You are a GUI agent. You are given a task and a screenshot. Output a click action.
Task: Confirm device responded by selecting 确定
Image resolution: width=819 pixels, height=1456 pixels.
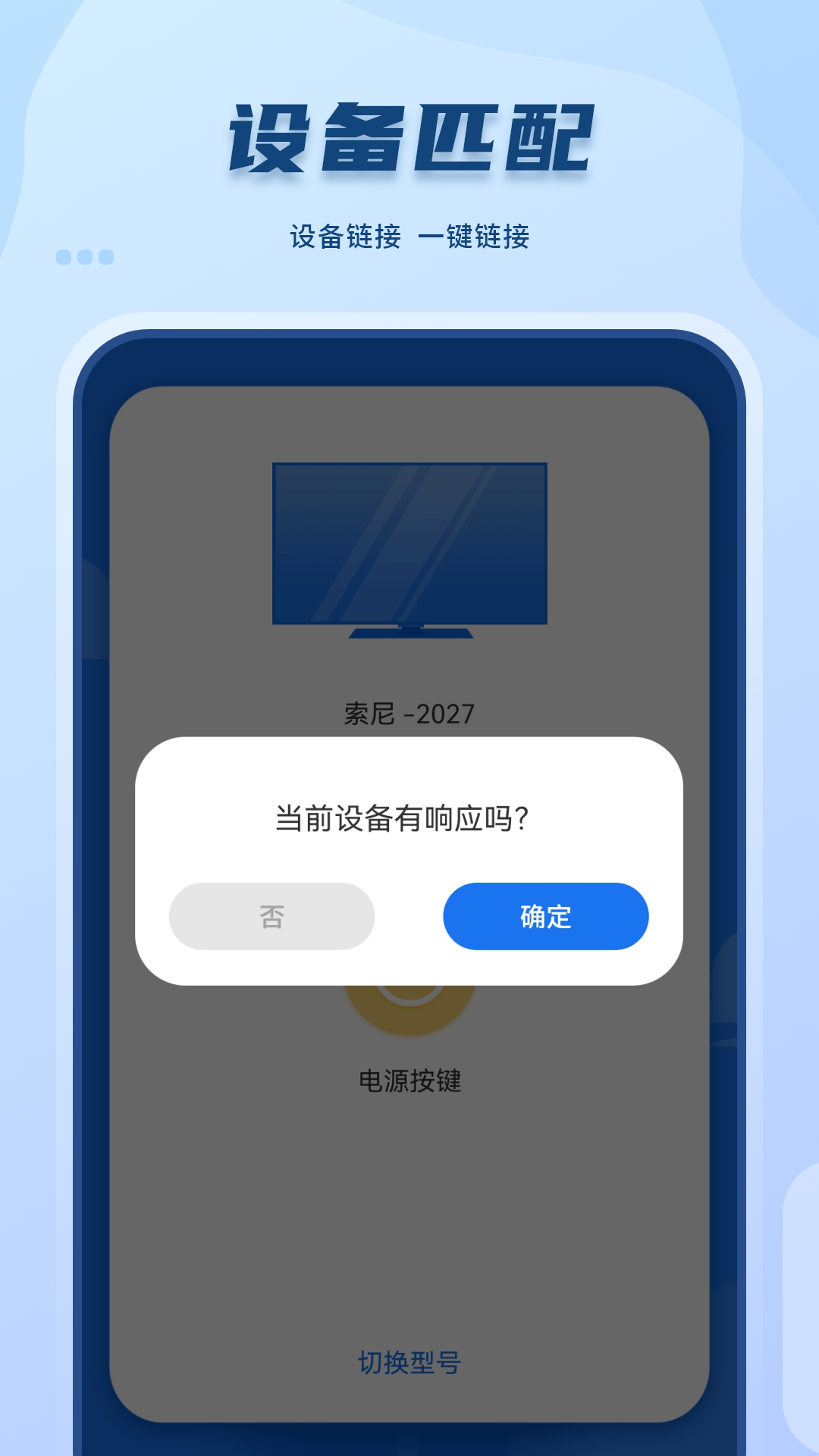coord(546,917)
